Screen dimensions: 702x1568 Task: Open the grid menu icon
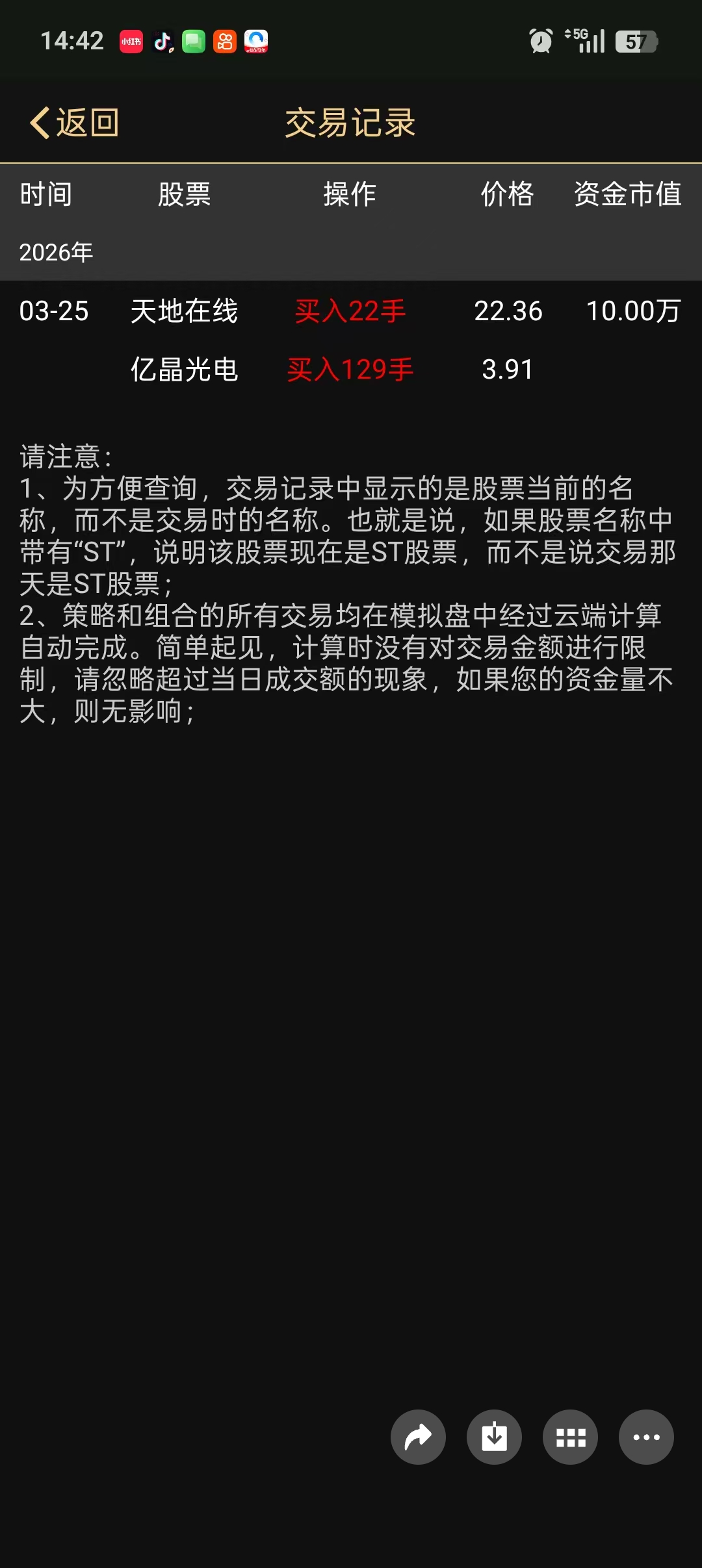[x=570, y=1437]
